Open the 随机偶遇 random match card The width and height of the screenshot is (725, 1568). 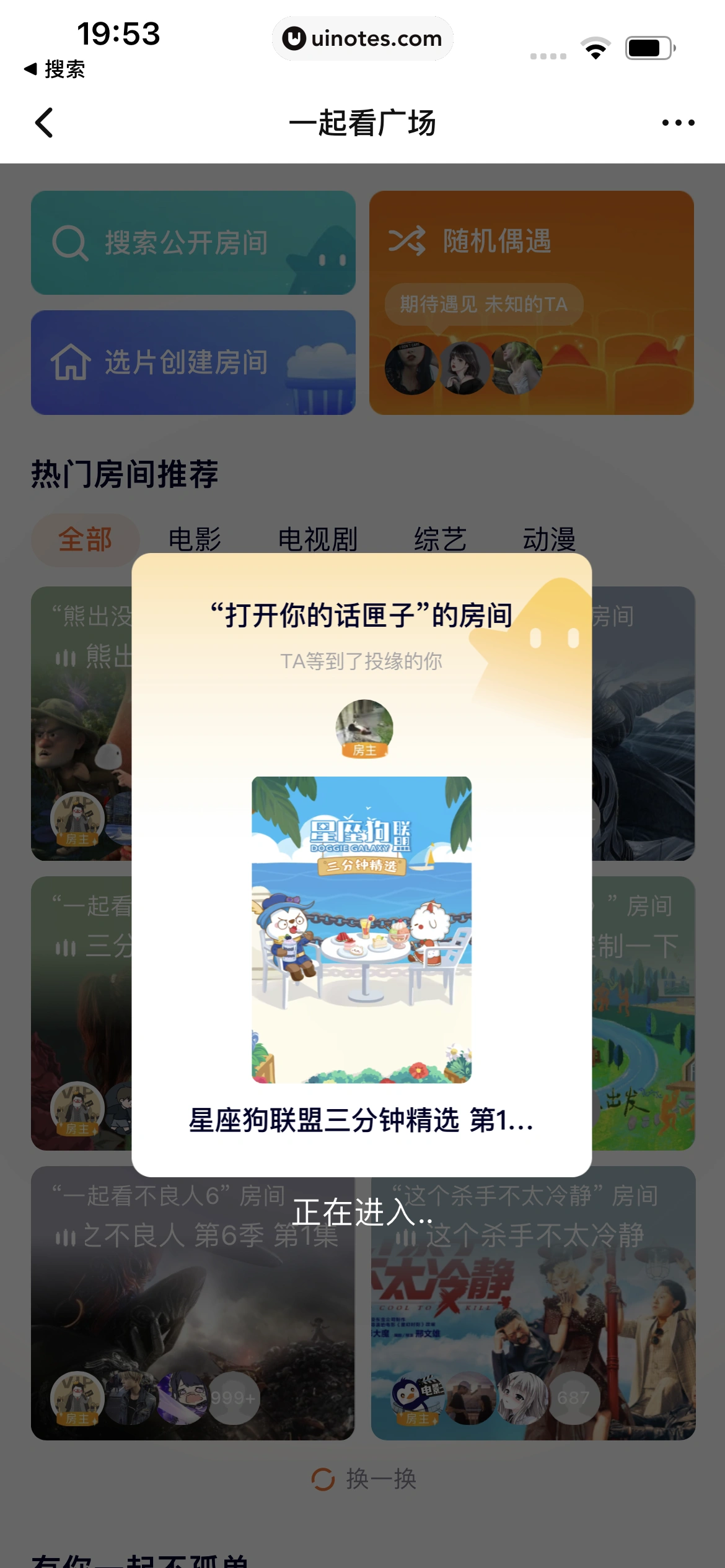531,302
